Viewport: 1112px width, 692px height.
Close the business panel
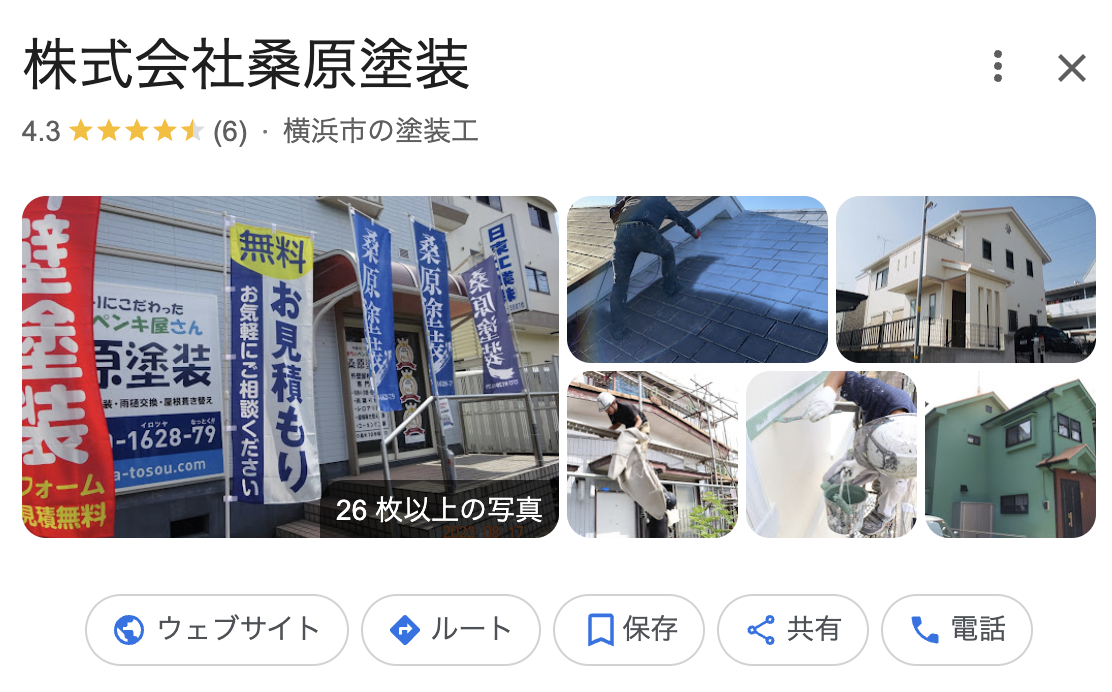pos(1071,68)
